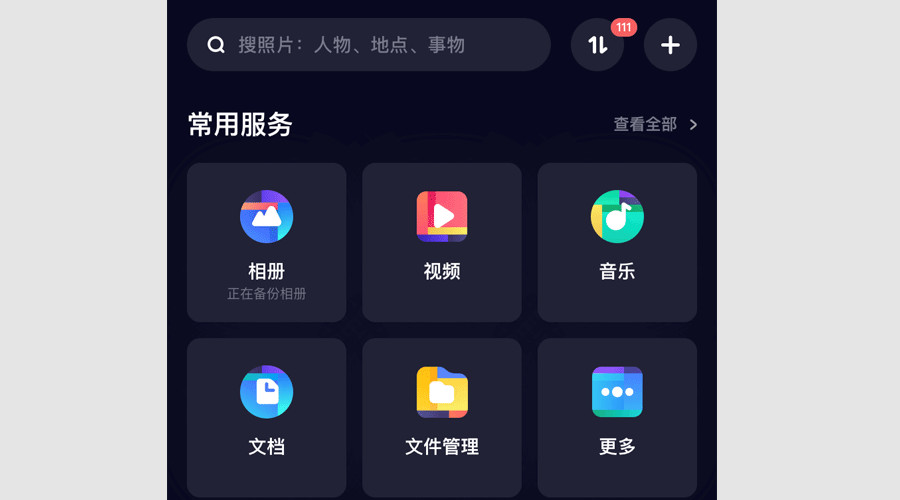Open the 更多 more tile

(x=617, y=415)
